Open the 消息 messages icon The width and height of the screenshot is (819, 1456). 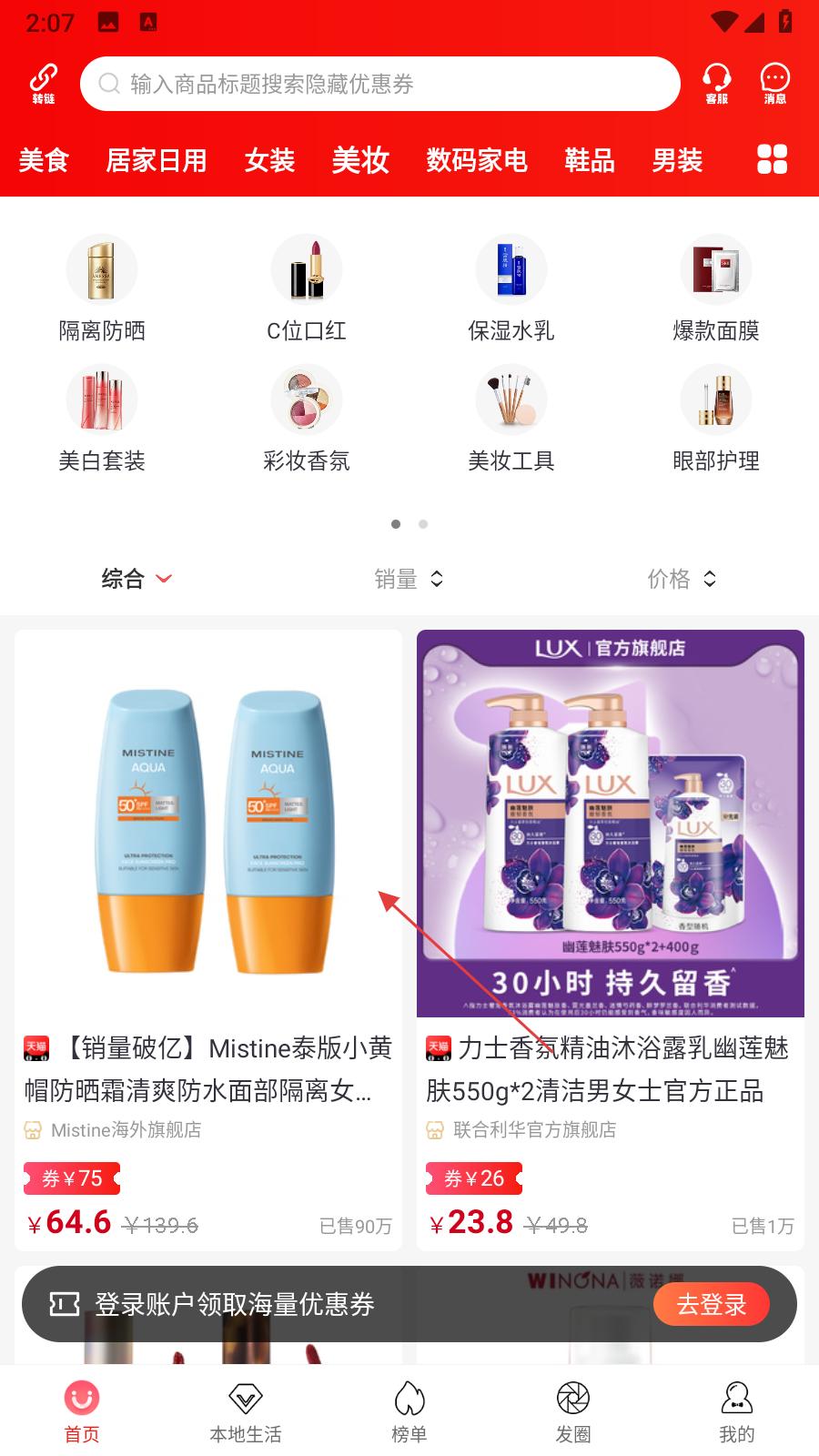coord(774,84)
